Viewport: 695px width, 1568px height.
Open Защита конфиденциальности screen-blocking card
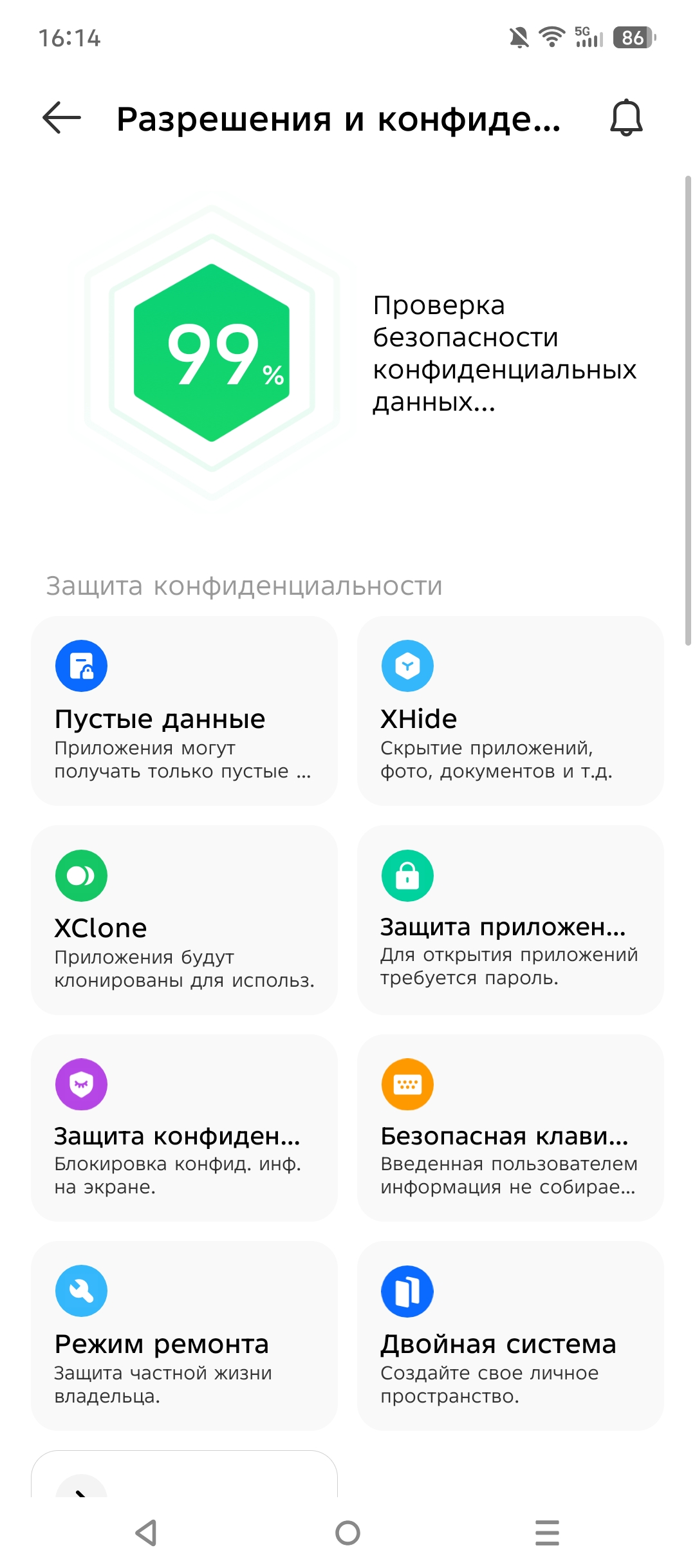(184, 1128)
